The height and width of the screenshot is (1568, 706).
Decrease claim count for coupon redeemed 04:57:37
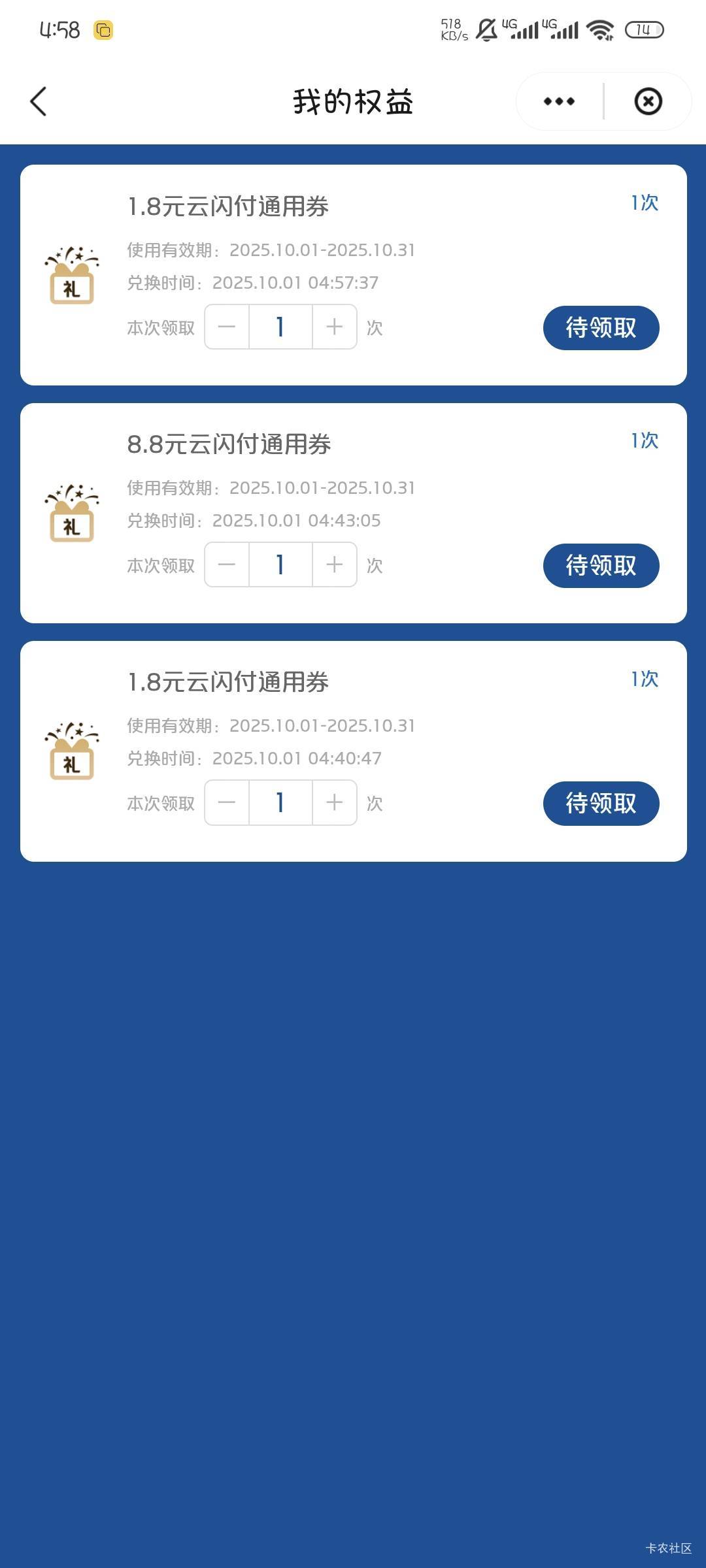(227, 327)
